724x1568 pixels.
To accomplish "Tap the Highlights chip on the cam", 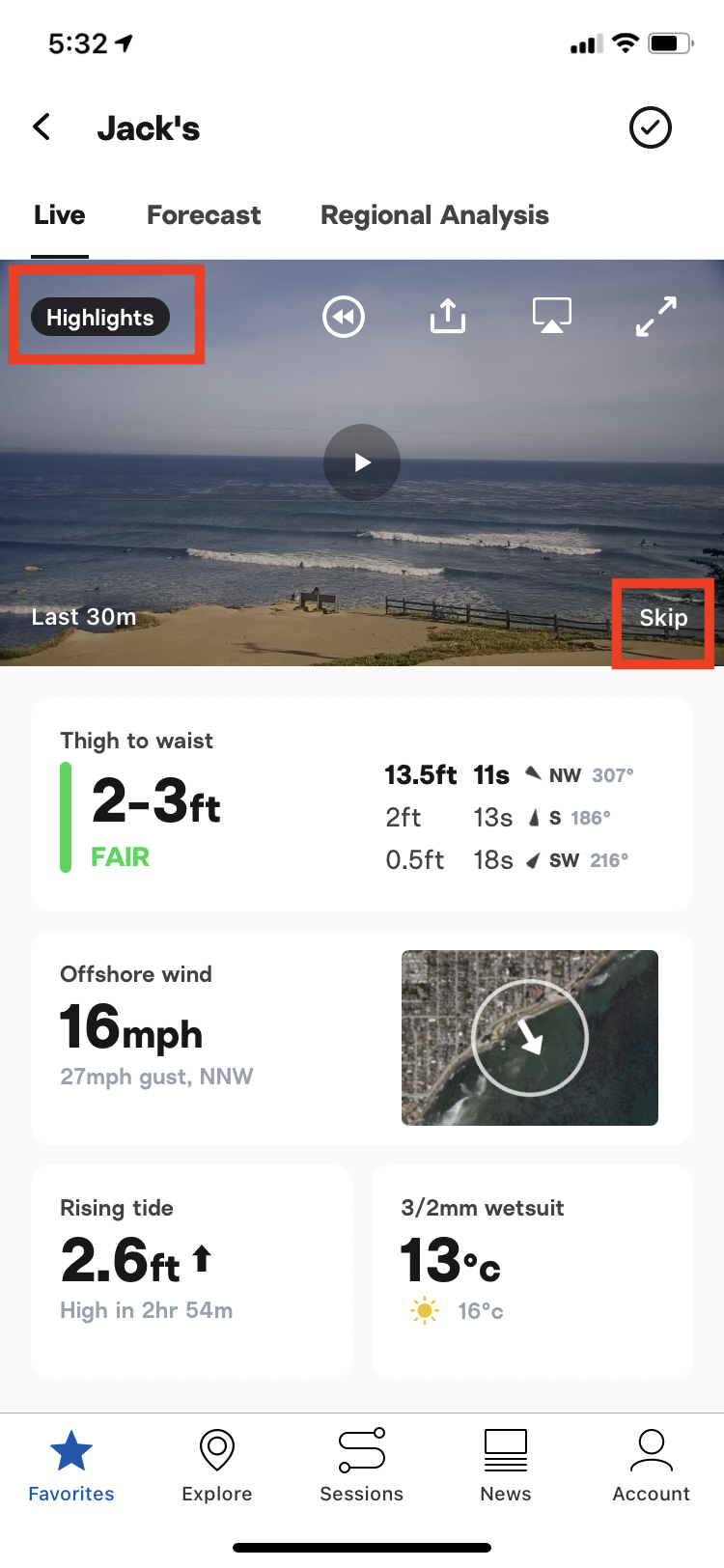I will coord(100,317).
